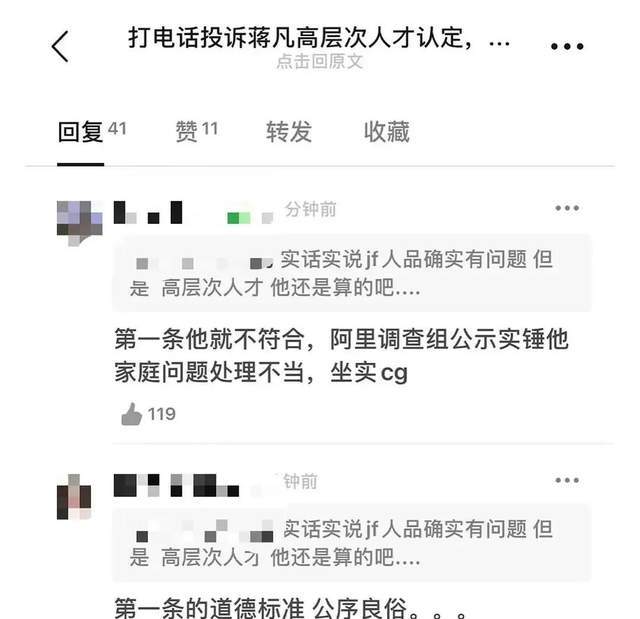Switch to the 回复 tab
Image resolution: width=640 pixels, height=619 pixels.
pyautogui.click(x=81, y=132)
